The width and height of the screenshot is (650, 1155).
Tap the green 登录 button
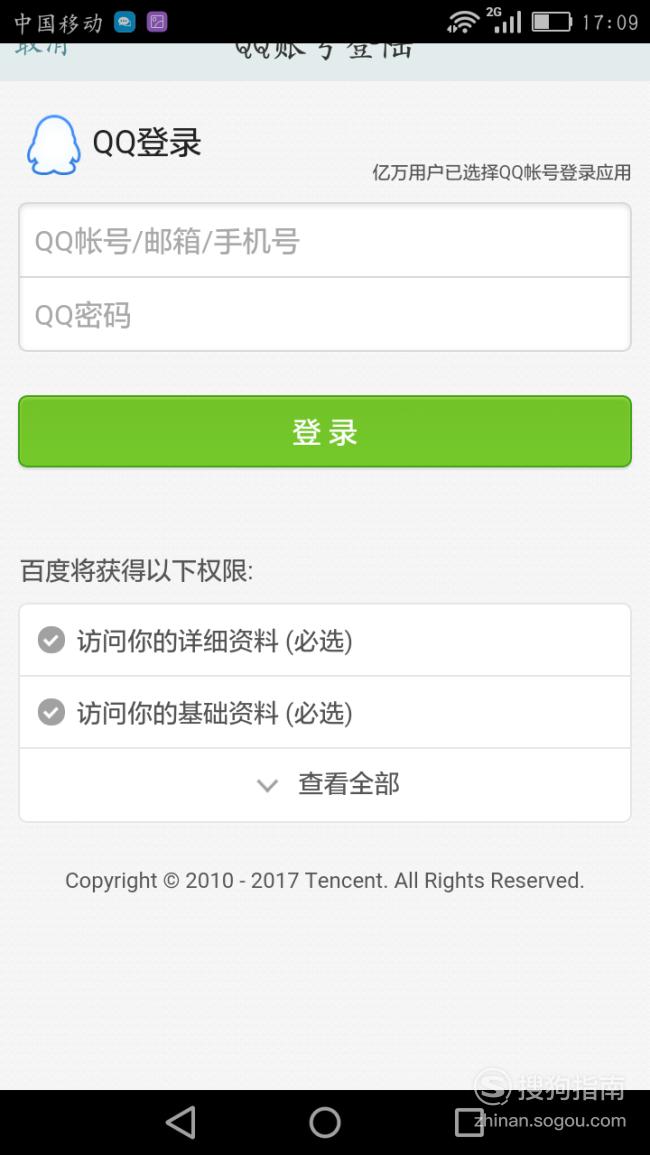[x=324, y=432]
